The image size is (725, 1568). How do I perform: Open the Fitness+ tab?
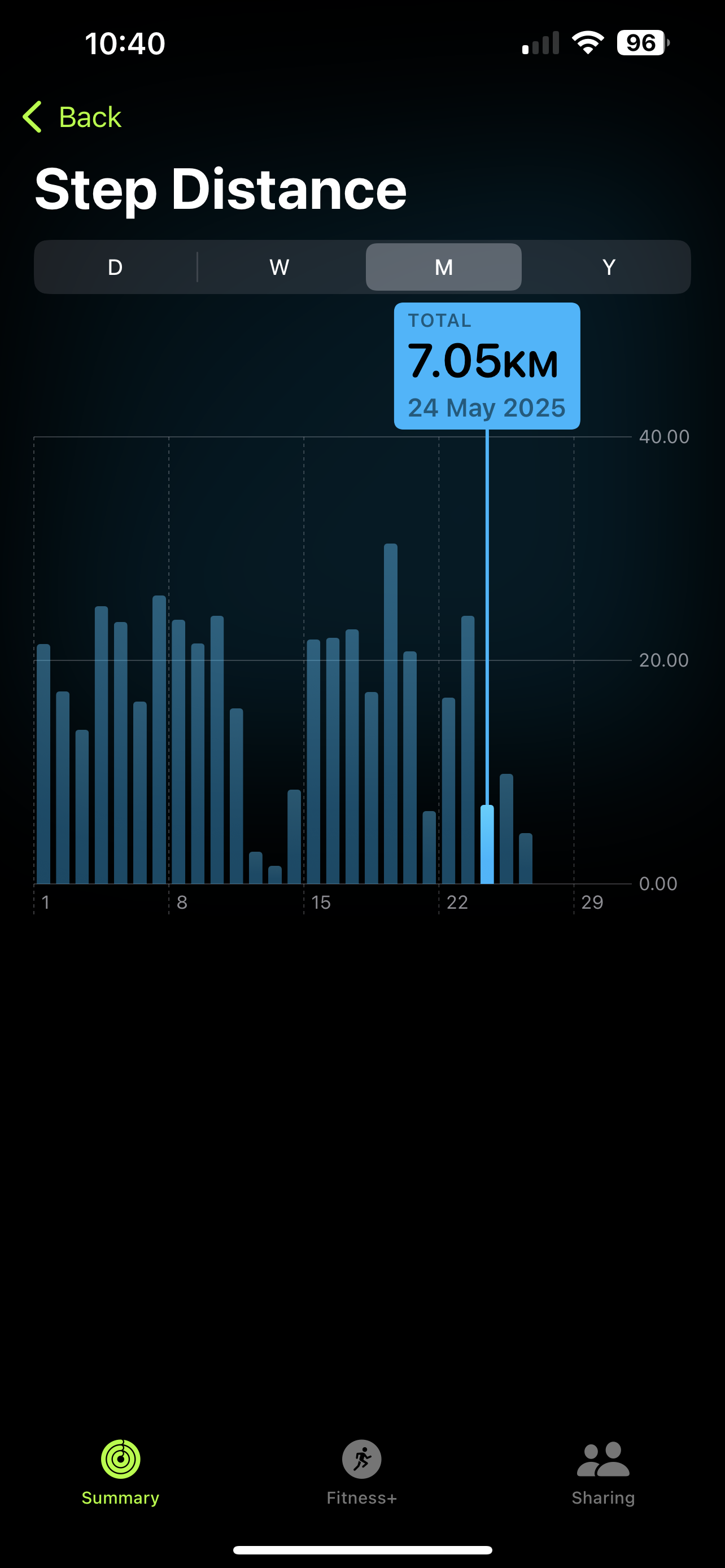pyautogui.click(x=361, y=1473)
